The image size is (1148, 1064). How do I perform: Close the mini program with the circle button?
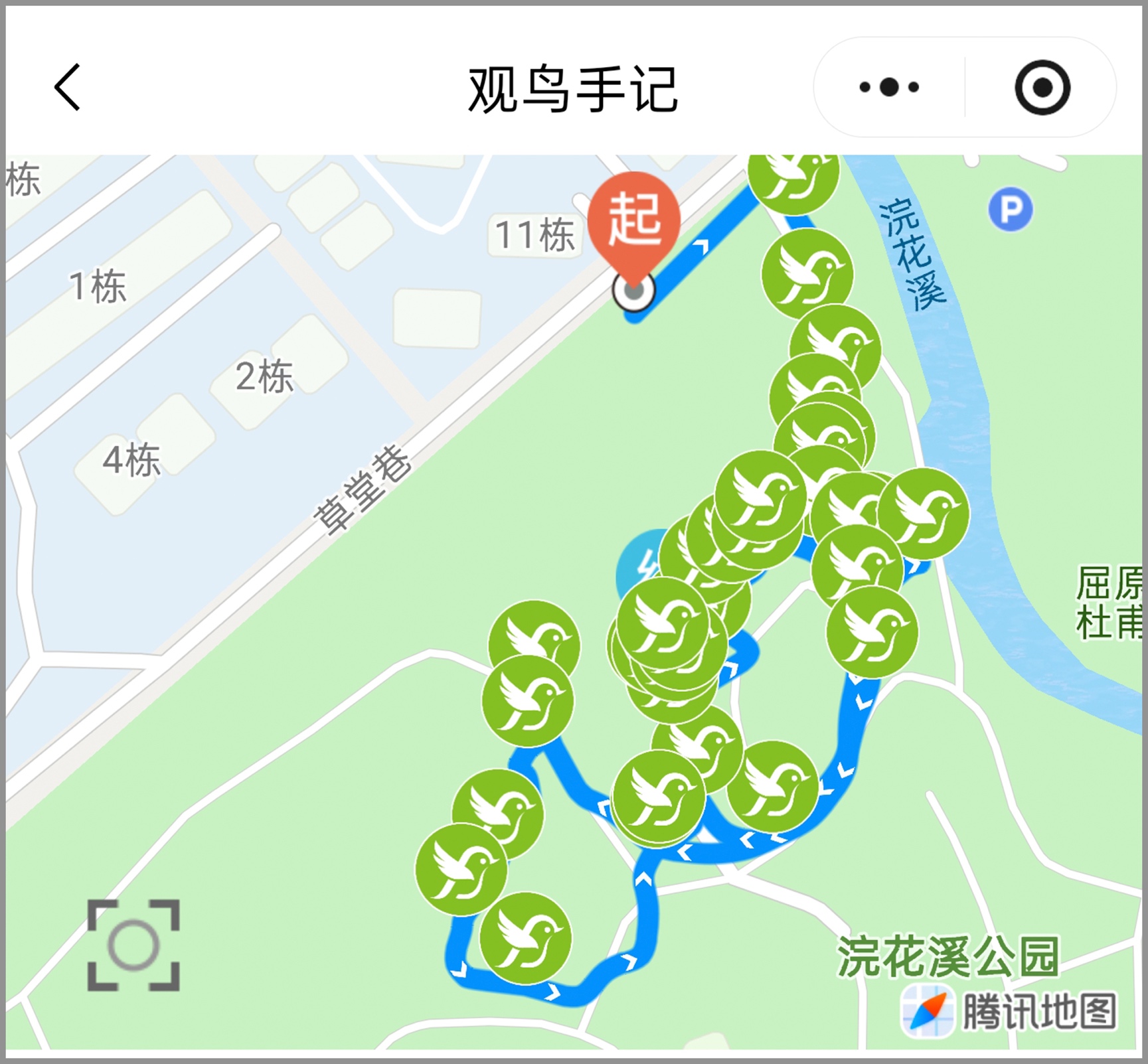1042,87
